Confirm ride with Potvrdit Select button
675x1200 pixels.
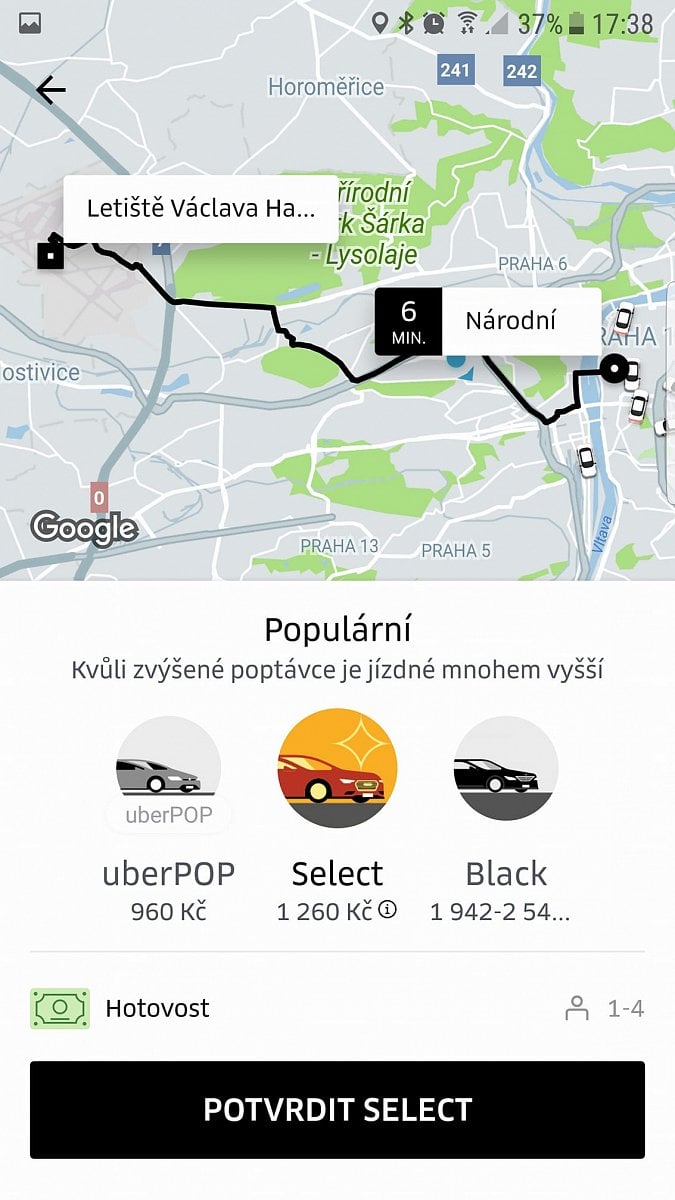coord(337,1110)
